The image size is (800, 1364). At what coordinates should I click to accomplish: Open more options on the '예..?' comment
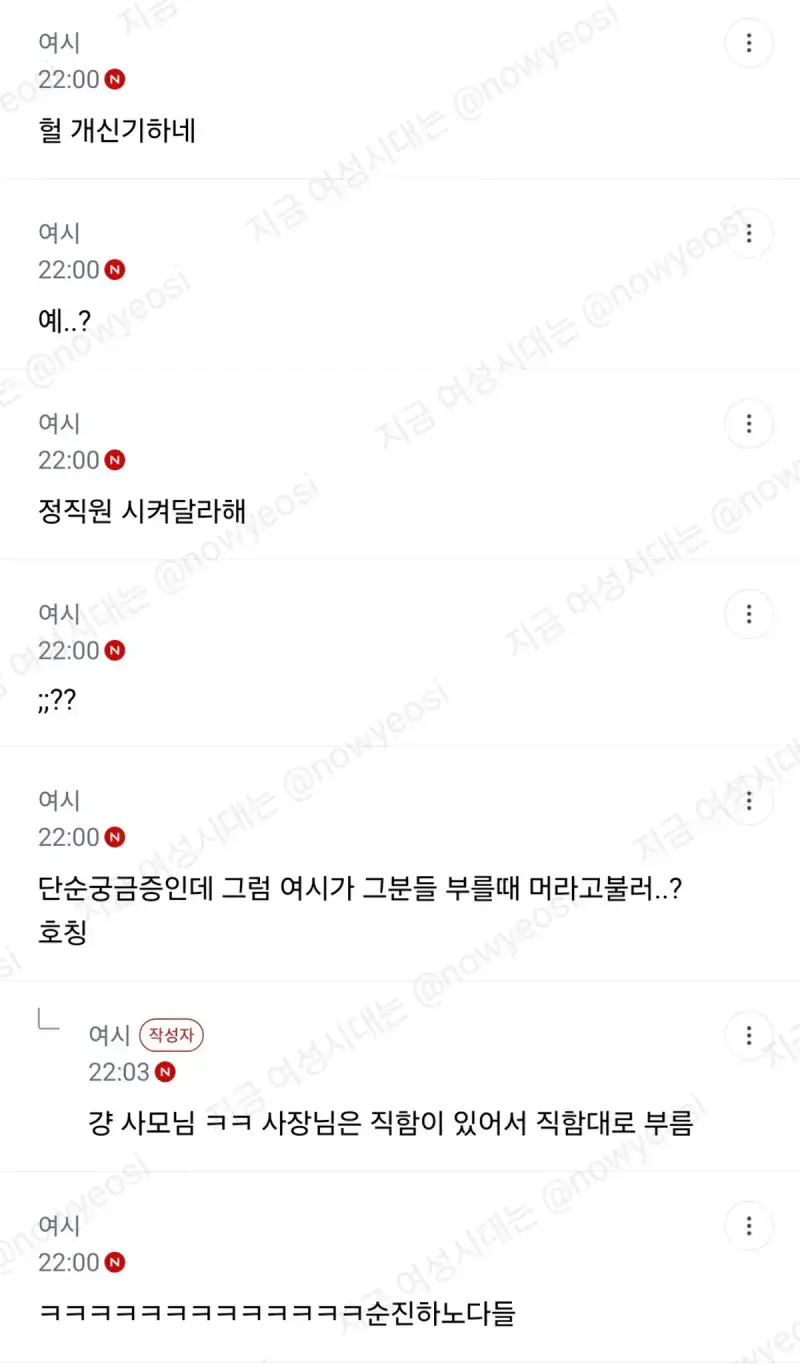pos(749,233)
